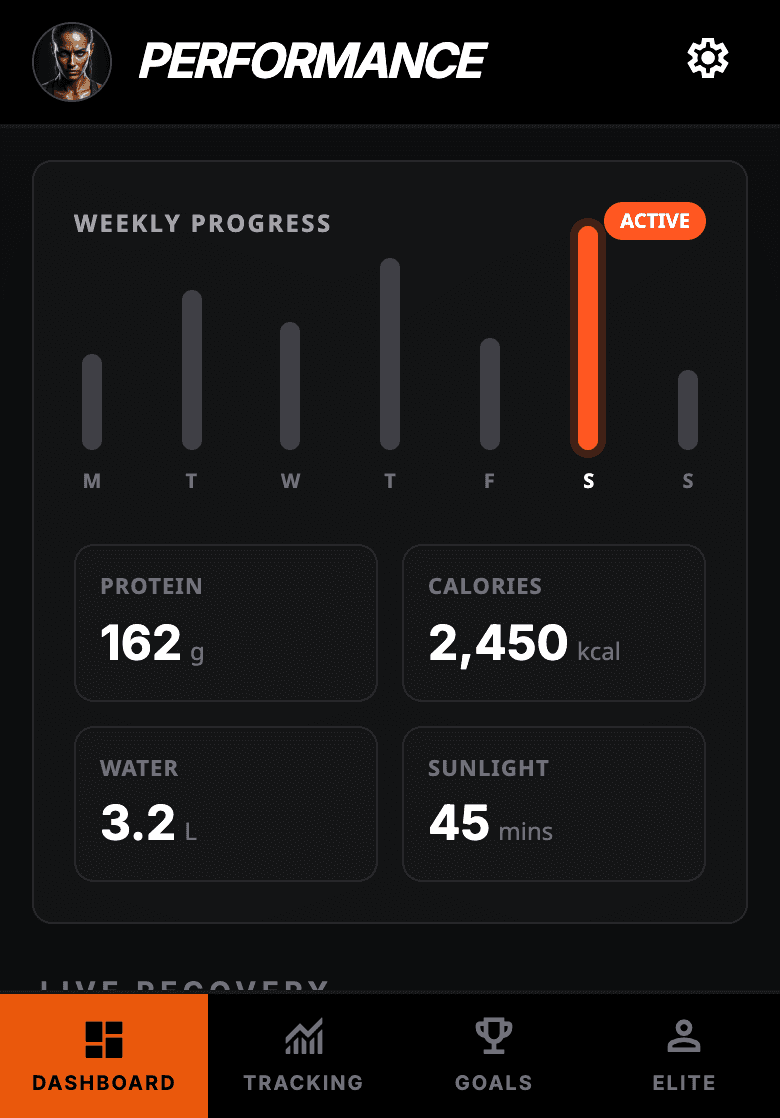View the Sunlight minutes card
The image size is (780, 1118).
point(554,804)
